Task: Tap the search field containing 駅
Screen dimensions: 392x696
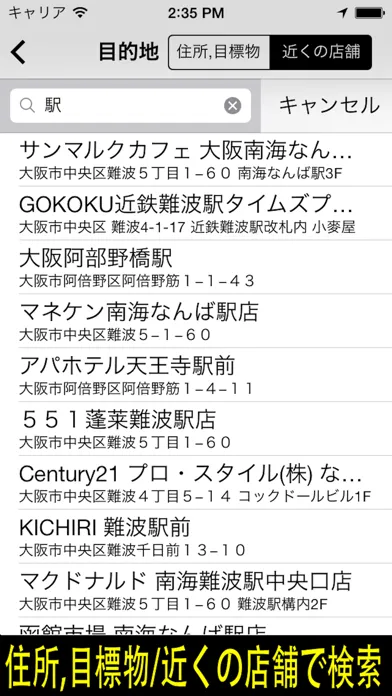Action: [131, 106]
